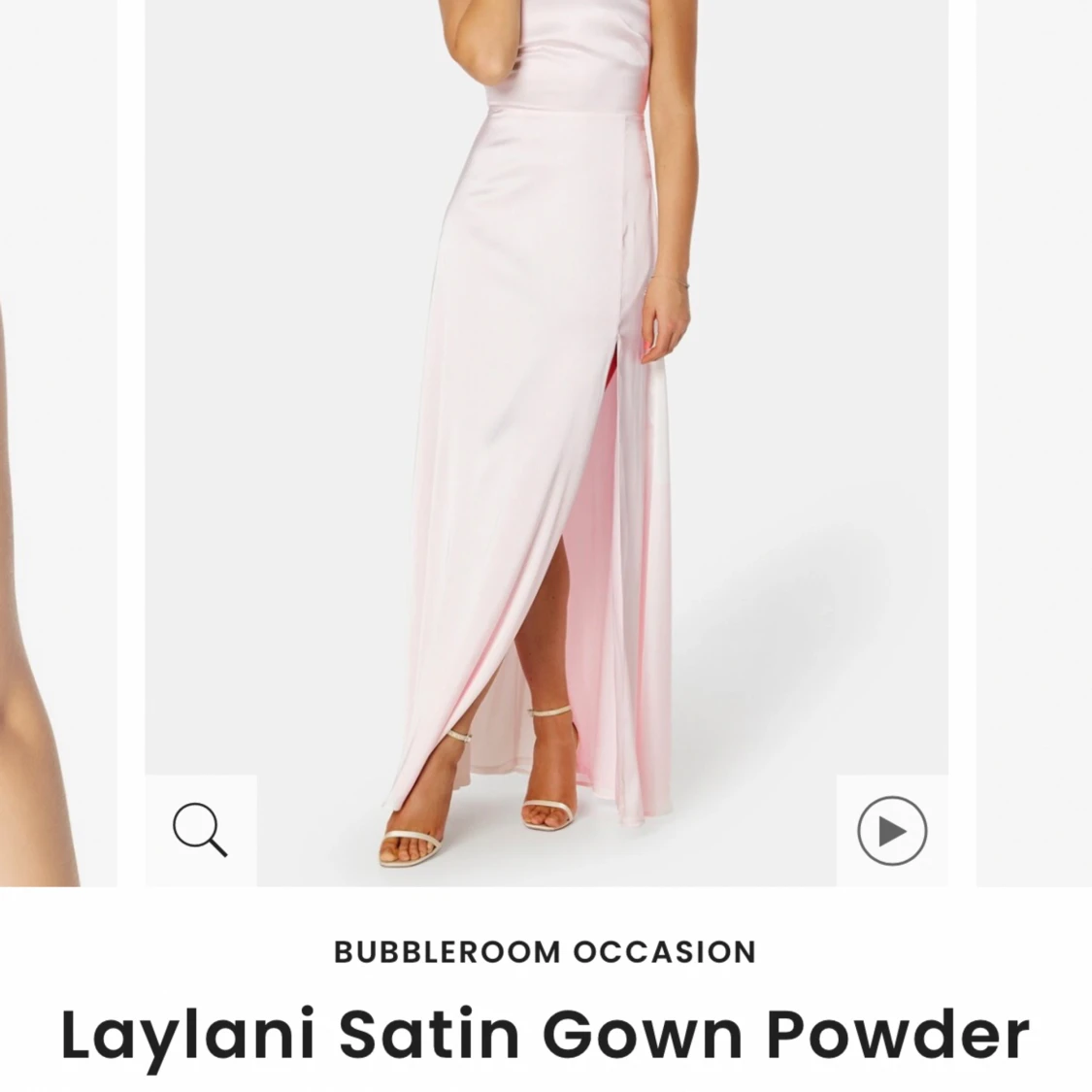
Task: Play the product video
Action: [x=892, y=831]
